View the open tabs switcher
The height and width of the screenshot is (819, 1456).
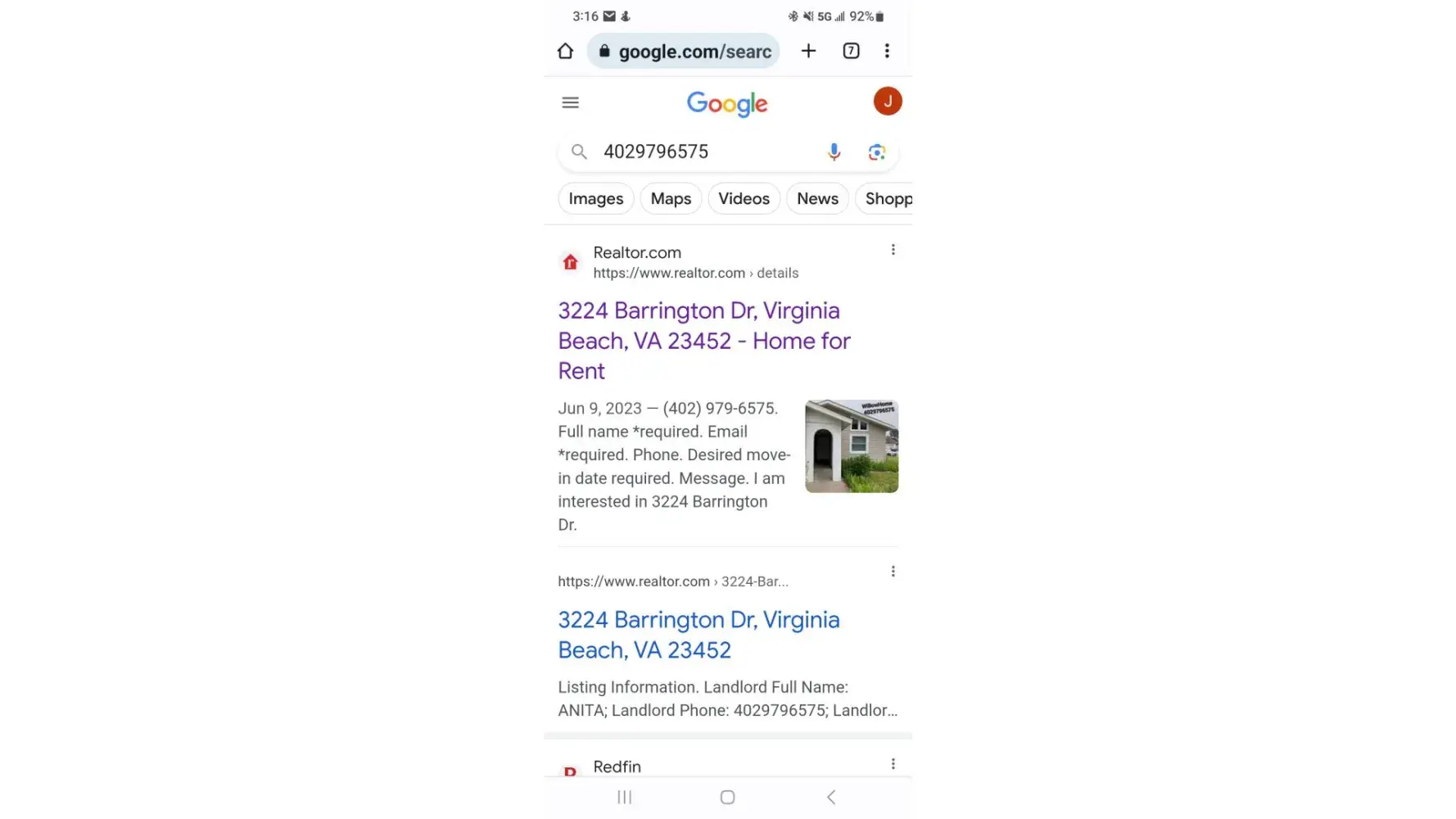pos(851,51)
